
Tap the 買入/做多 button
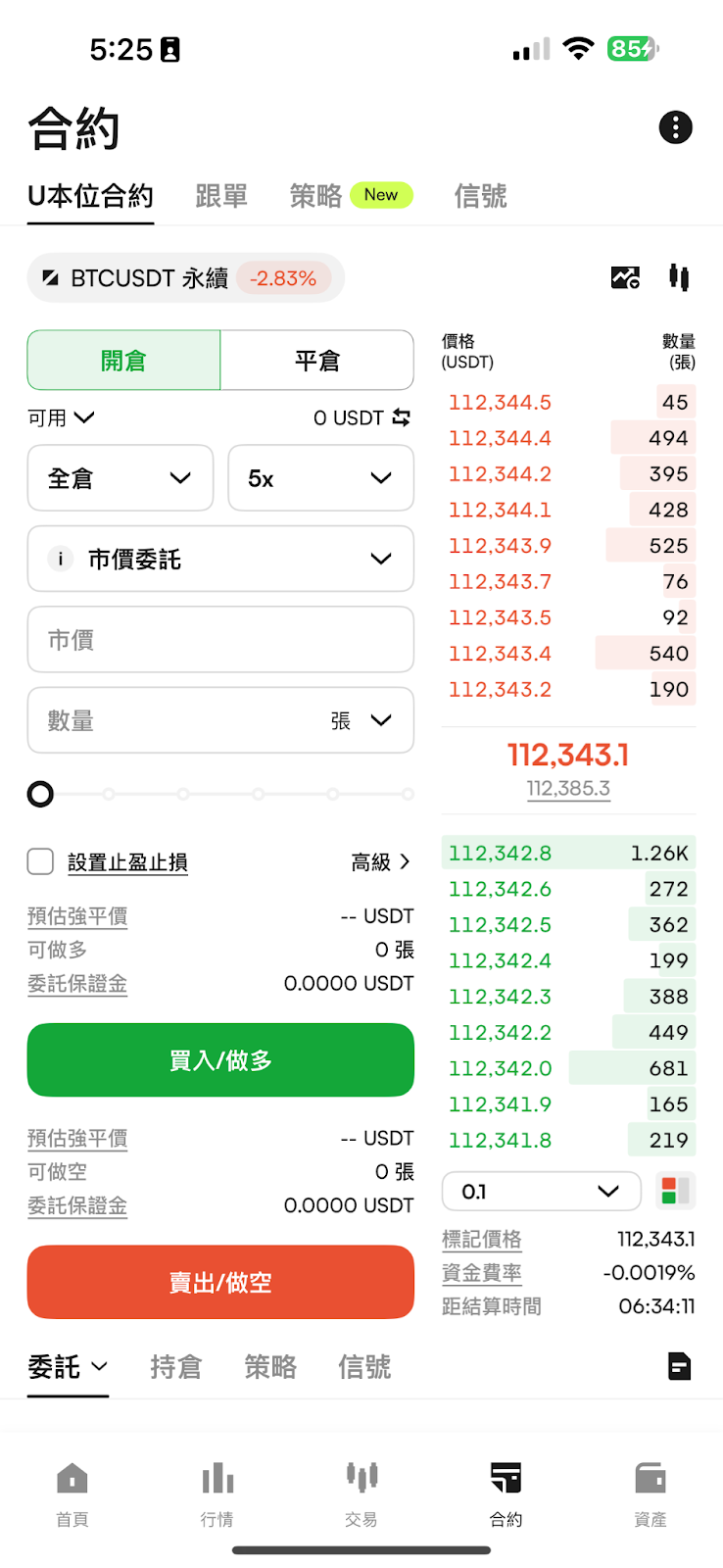point(220,1060)
